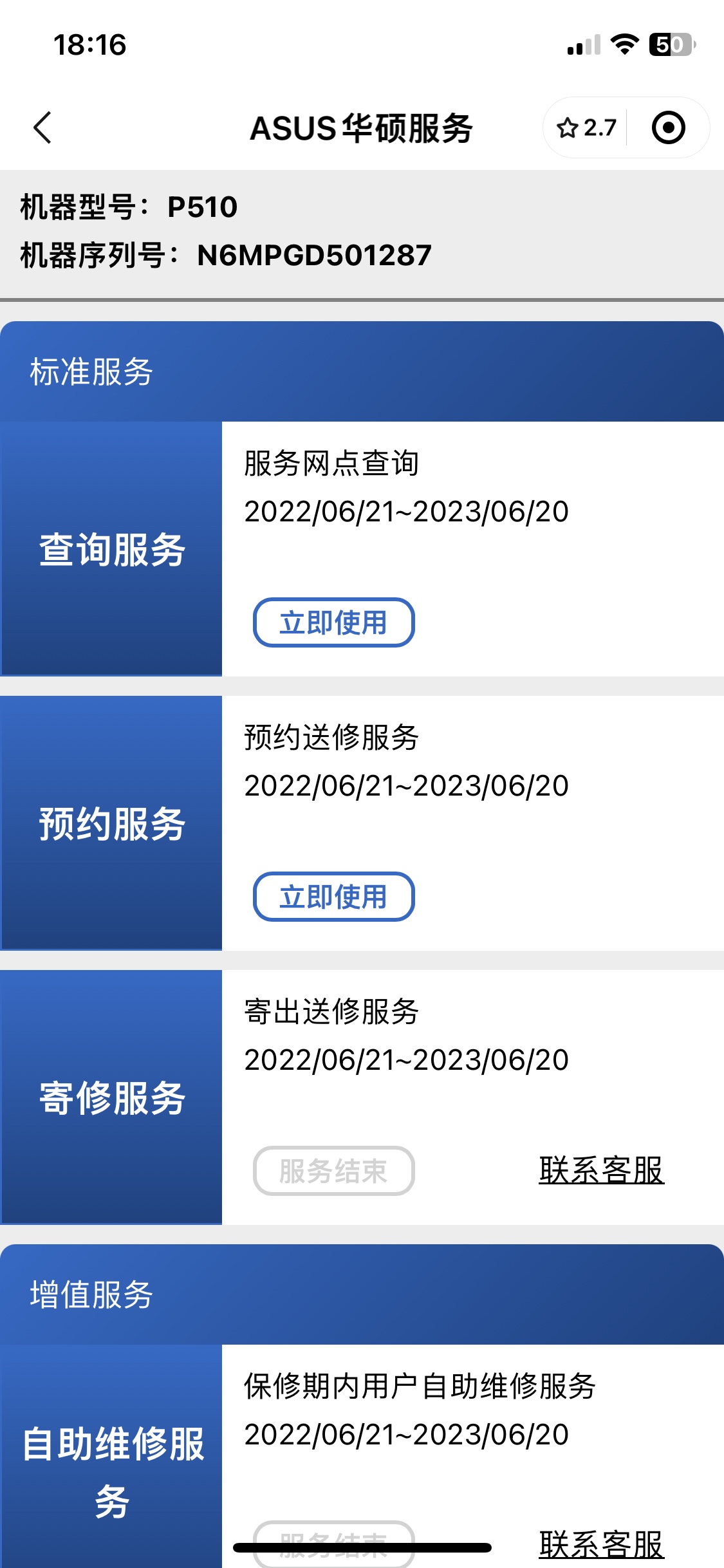This screenshot has height=1568, width=724.
Task: Tap 服务结束 under 寄出送修服务
Action: [333, 1171]
